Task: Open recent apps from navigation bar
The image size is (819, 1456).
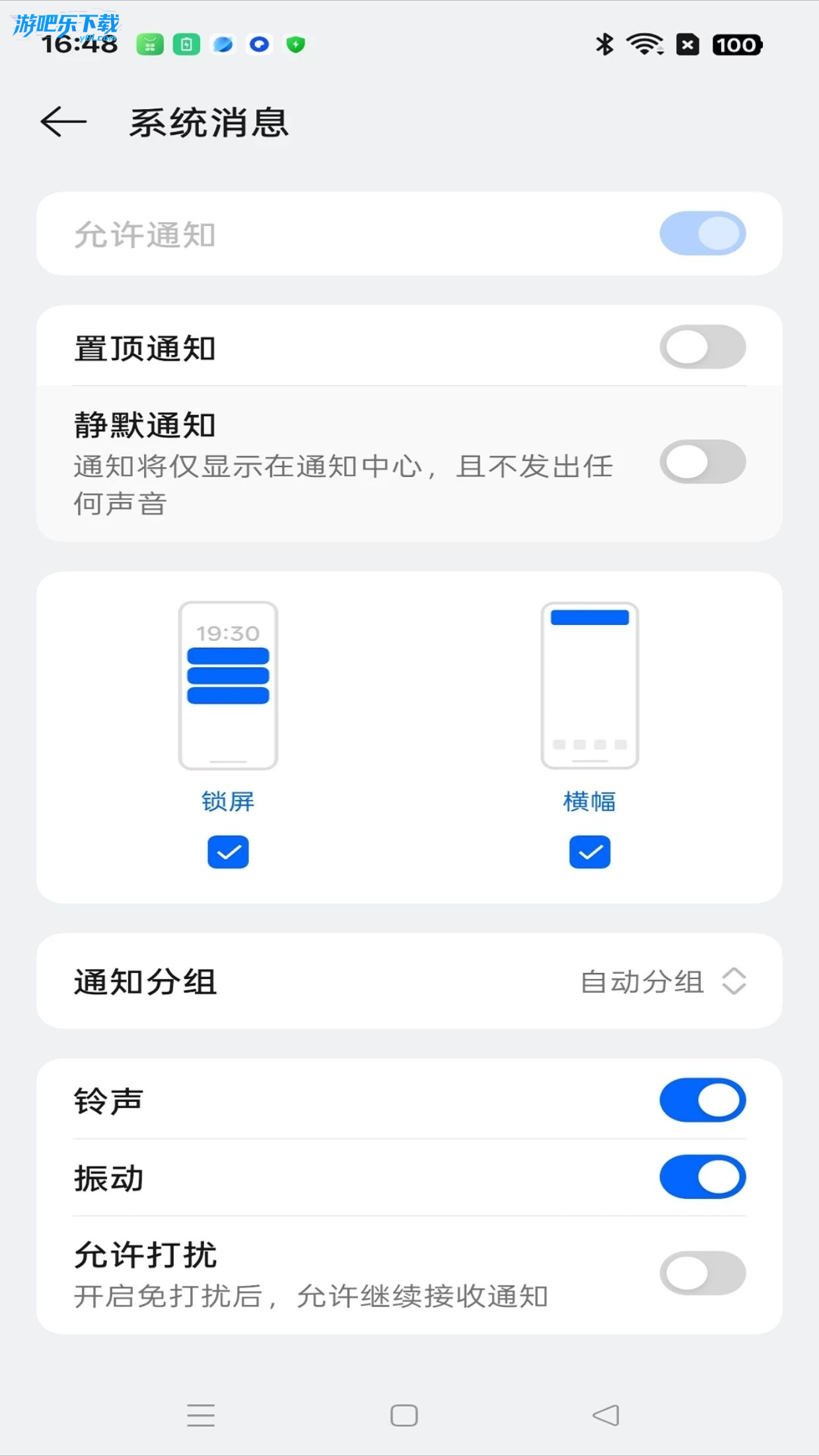Action: 201,1416
